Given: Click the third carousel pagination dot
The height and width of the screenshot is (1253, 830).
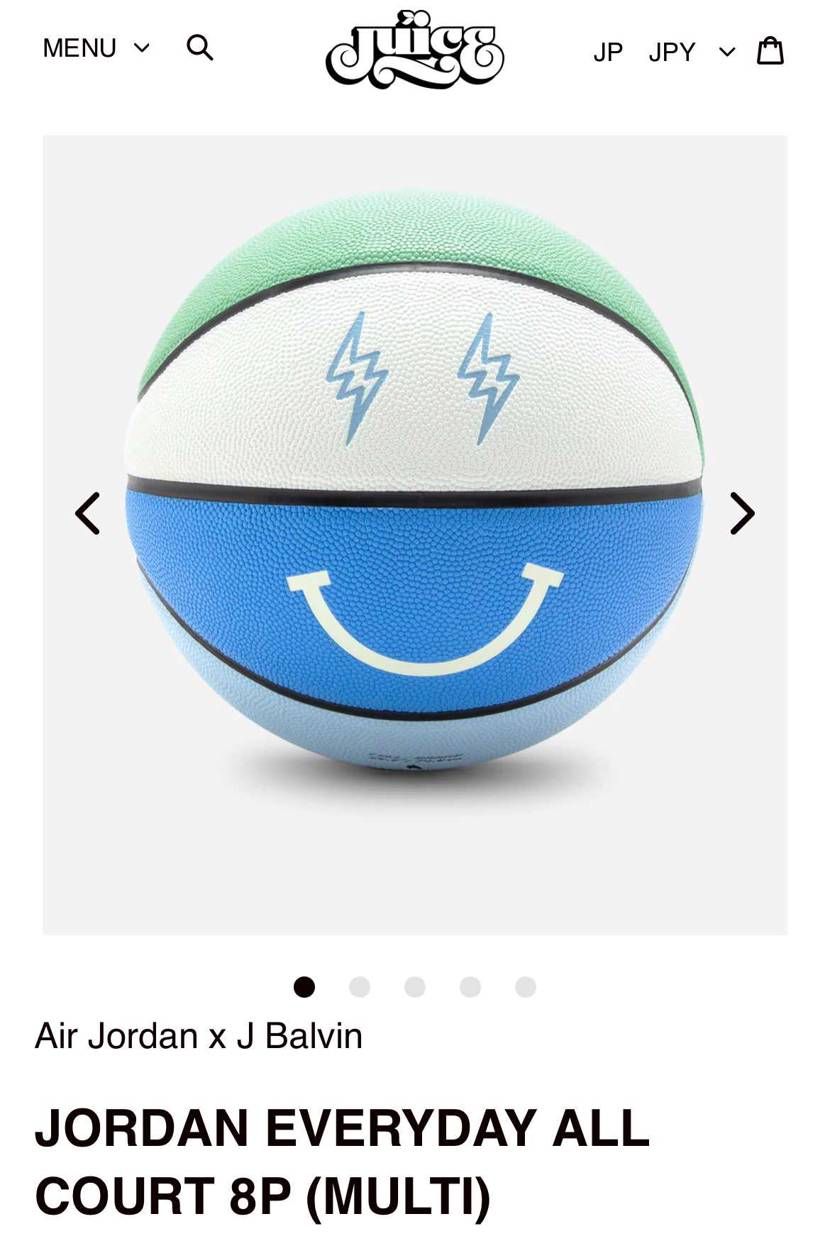Looking at the screenshot, I should pyautogui.click(x=413, y=987).
